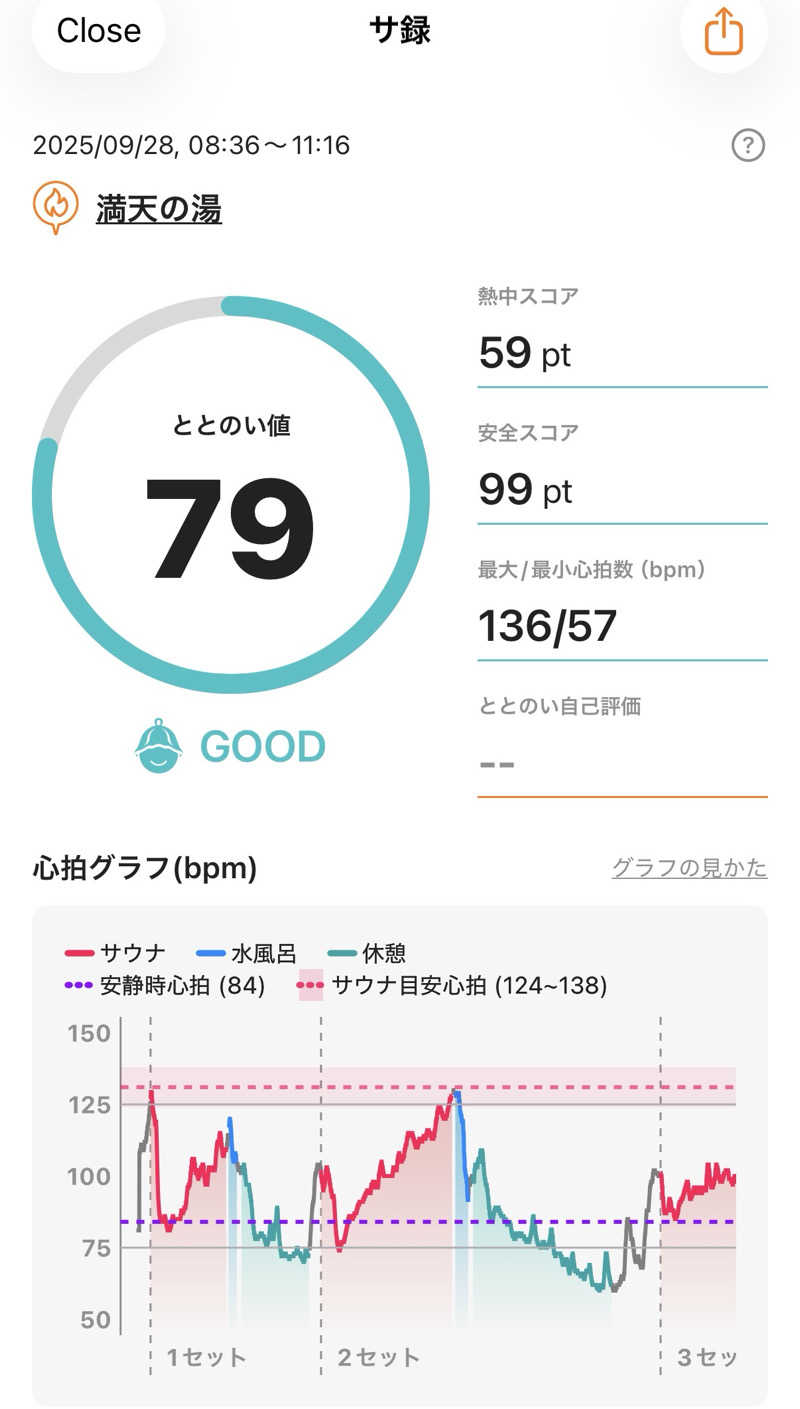Open the help question mark icon
This screenshot has height=1409, width=800.
[x=748, y=146]
